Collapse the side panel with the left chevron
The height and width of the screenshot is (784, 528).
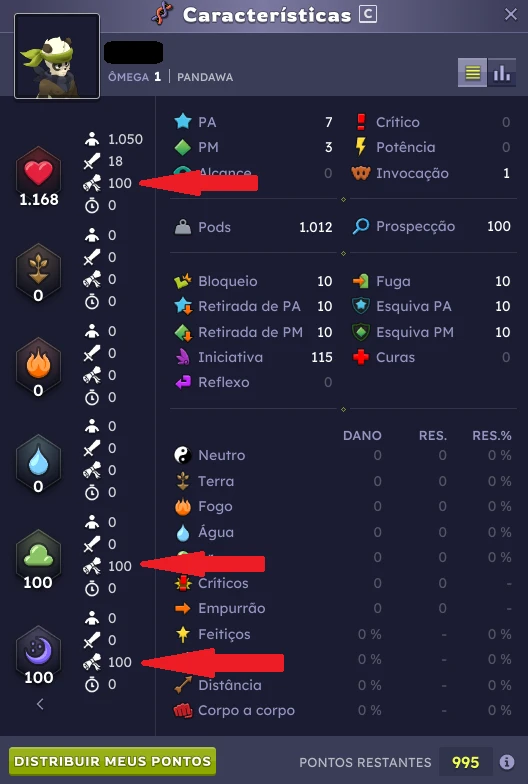pyautogui.click(x=40, y=704)
